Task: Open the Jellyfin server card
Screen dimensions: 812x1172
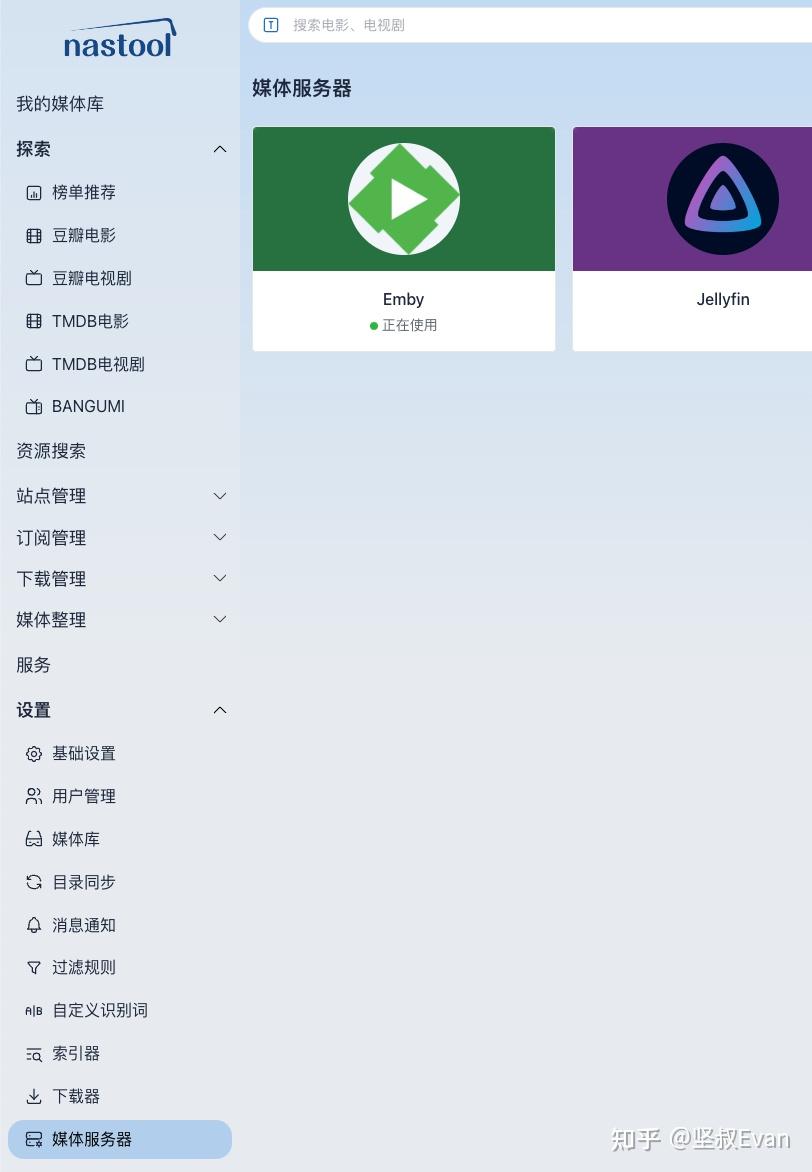Action: pyautogui.click(x=722, y=238)
